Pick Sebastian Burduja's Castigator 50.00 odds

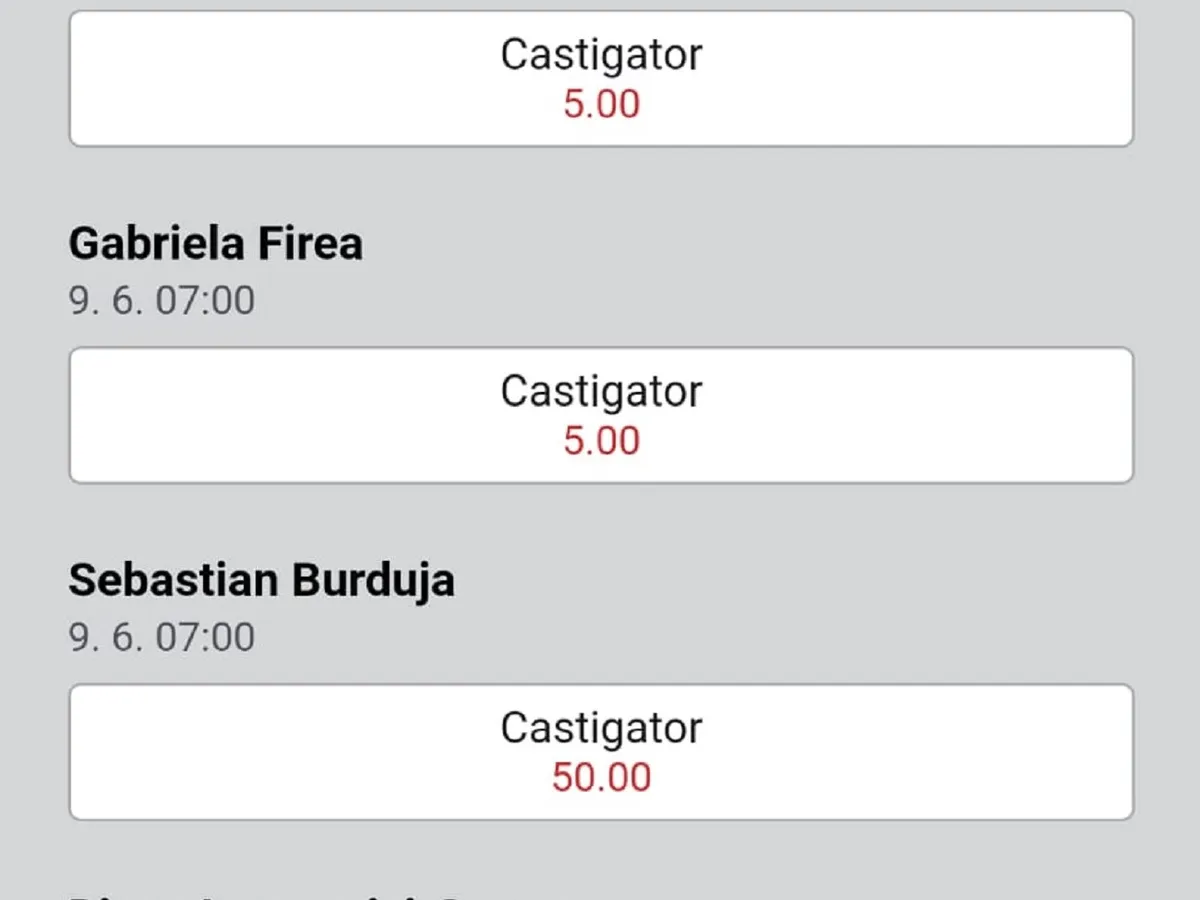(601, 752)
